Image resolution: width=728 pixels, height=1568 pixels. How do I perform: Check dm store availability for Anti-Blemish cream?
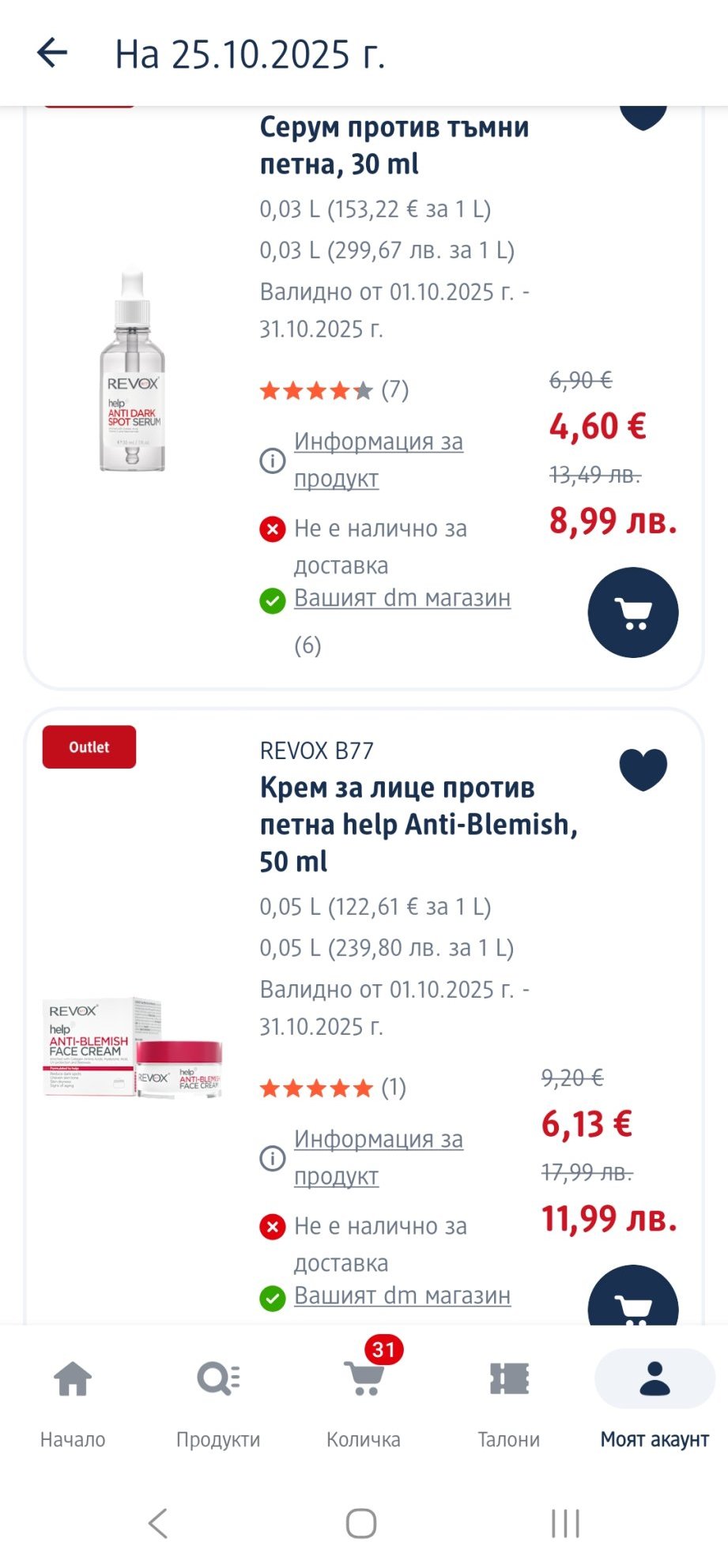pyautogui.click(x=402, y=1295)
